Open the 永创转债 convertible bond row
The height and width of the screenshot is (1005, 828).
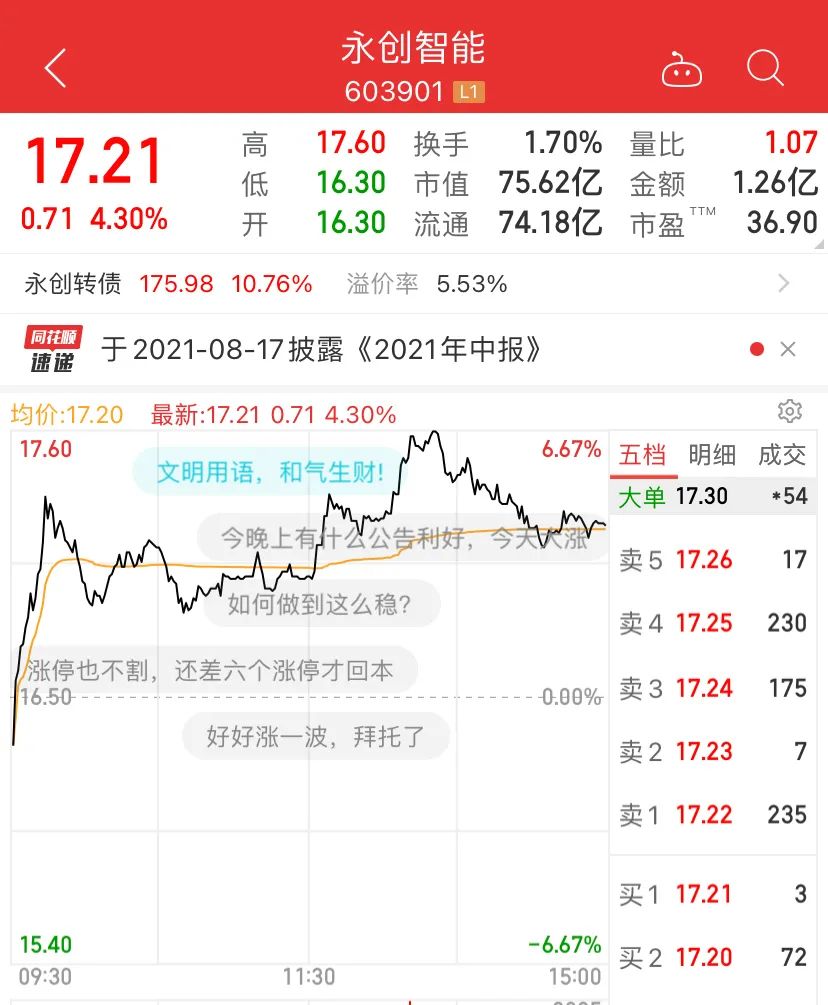(414, 283)
